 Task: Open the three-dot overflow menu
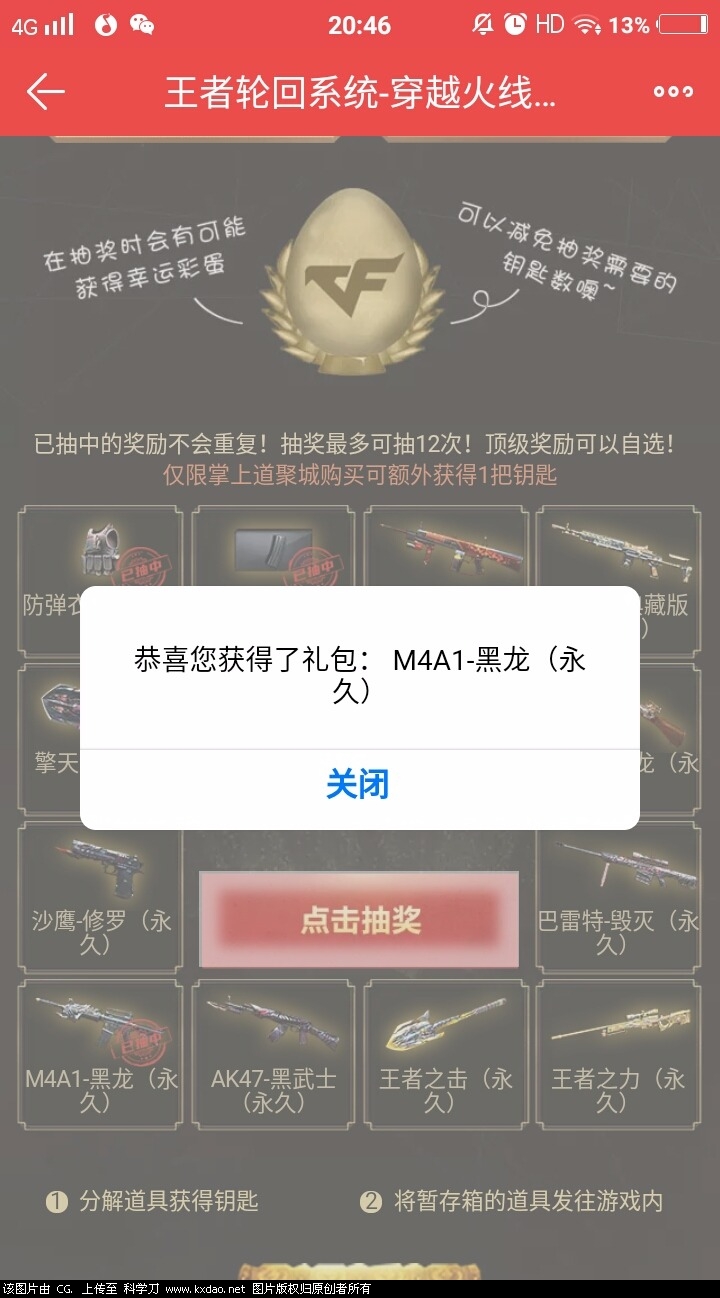coord(673,92)
